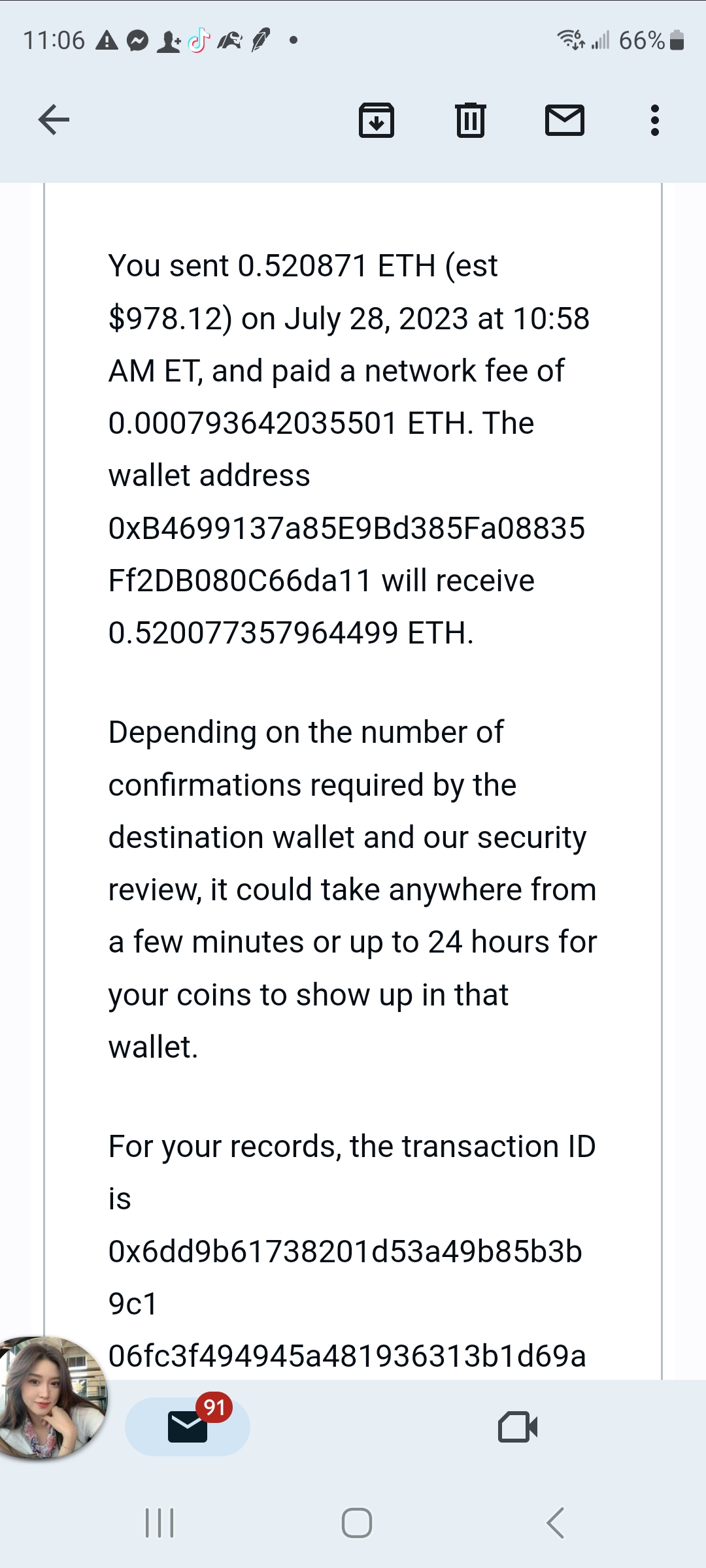Image resolution: width=706 pixels, height=1568 pixels.
Task: Archive this email
Action: (x=377, y=120)
